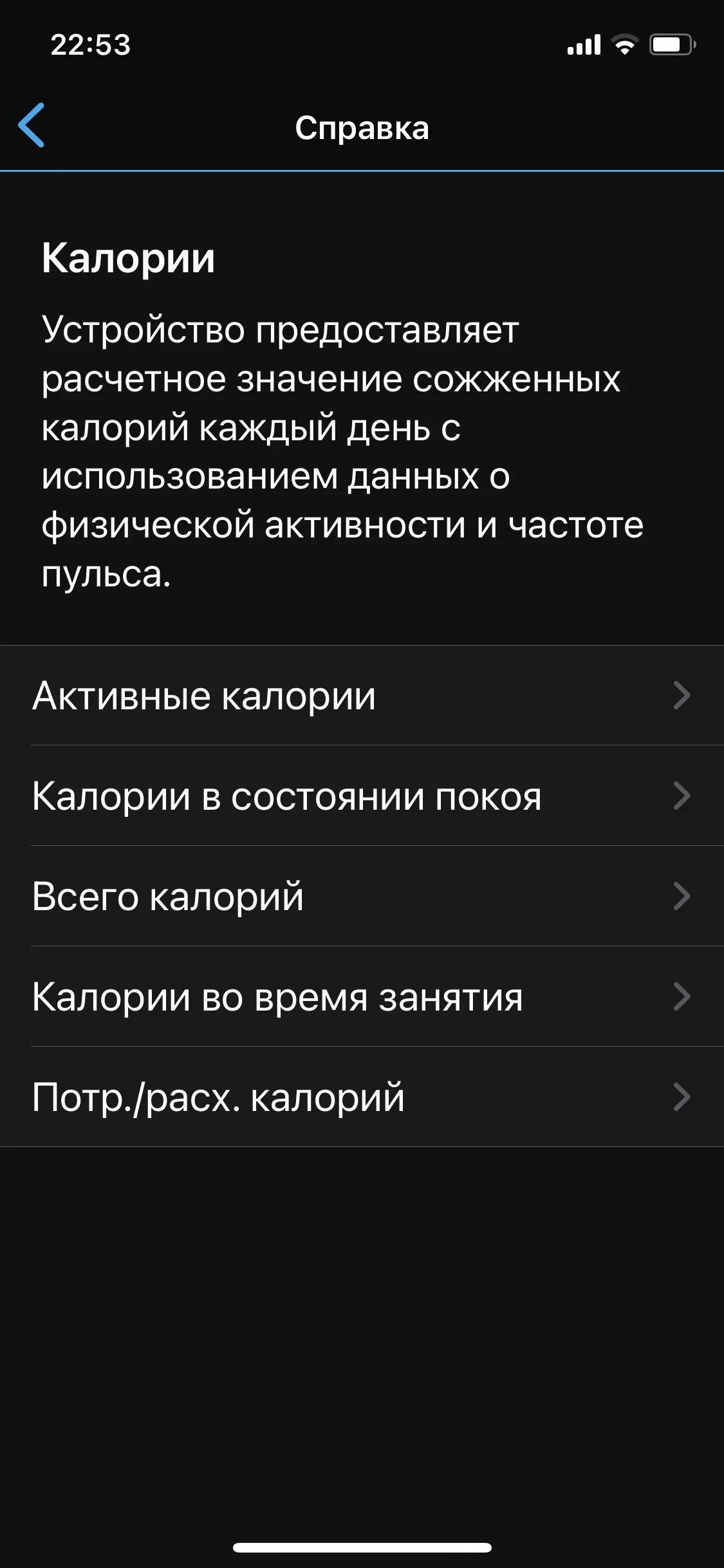Expand the chevron next to Потр./расх. калорий
The height and width of the screenshot is (1568, 724).
point(680,1097)
